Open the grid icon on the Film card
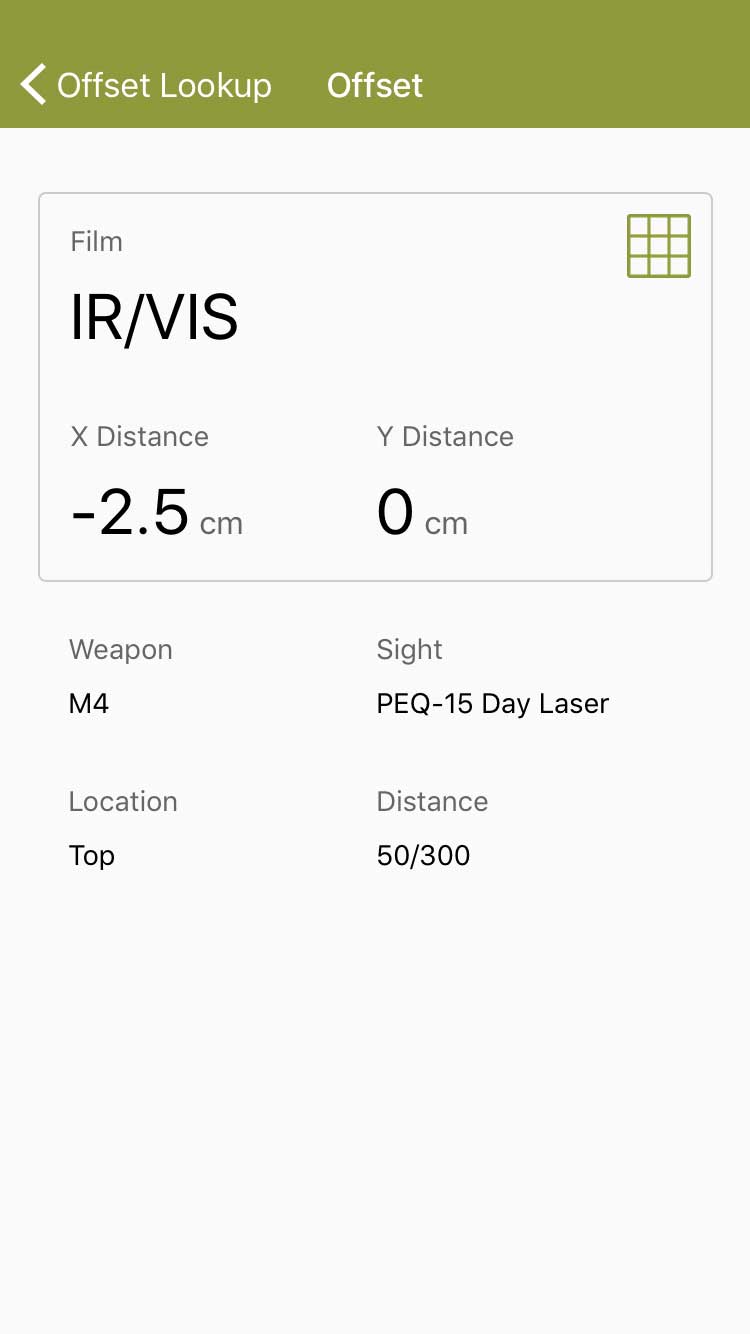The width and height of the screenshot is (750, 1334). pyautogui.click(x=659, y=246)
